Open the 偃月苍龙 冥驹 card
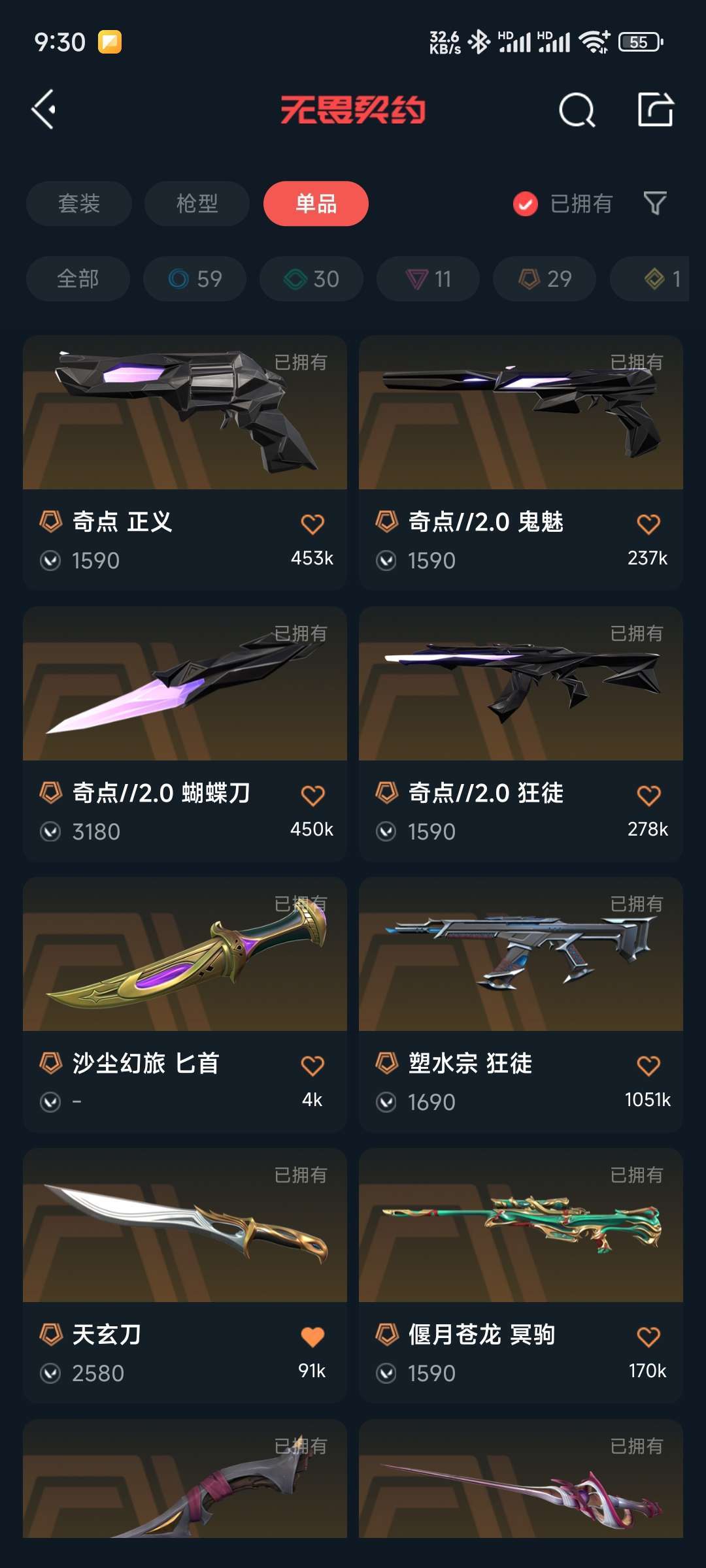Viewport: 706px width, 1568px height. [521, 1276]
